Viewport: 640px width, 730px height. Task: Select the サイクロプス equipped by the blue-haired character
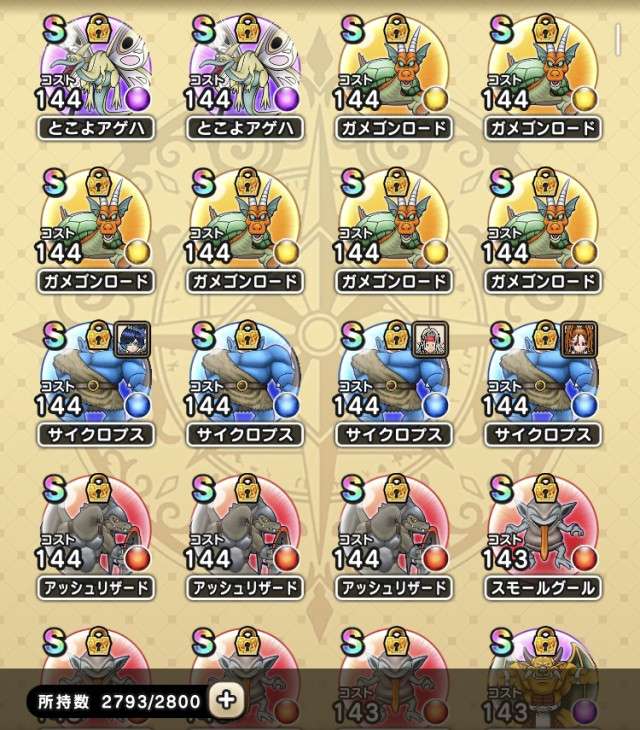coord(97,381)
